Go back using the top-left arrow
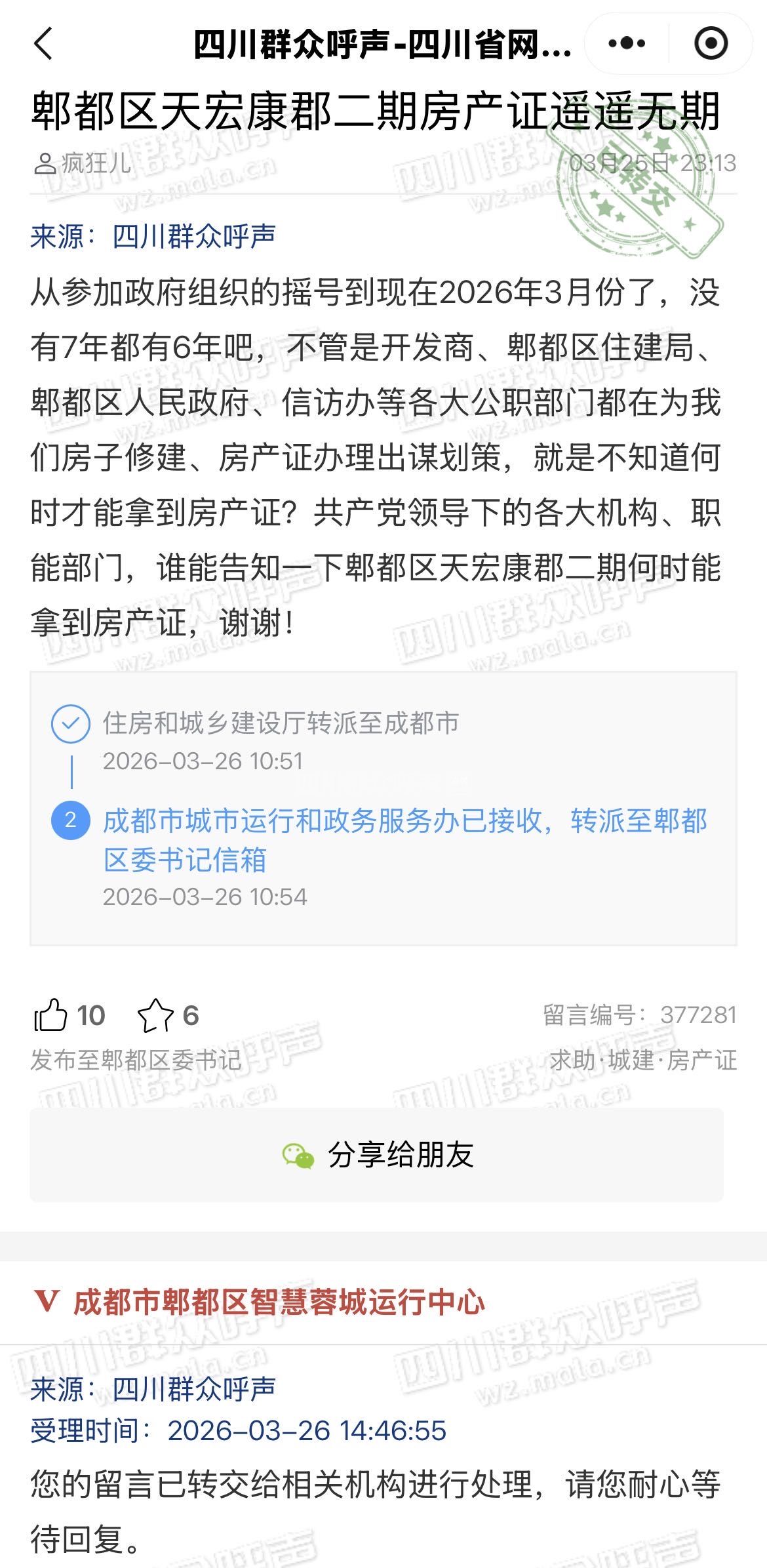The height and width of the screenshot is (1568, 767). [x=43, y=44]
